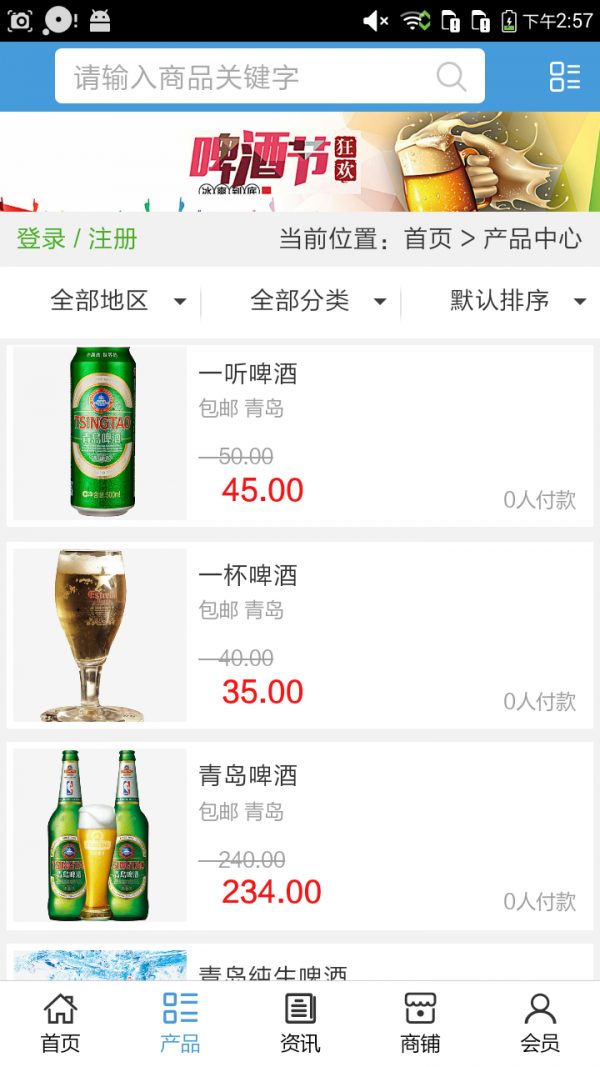The image size is (600, 1067).
Task: Tap the magnifier search icon
Action: [451, 77]
